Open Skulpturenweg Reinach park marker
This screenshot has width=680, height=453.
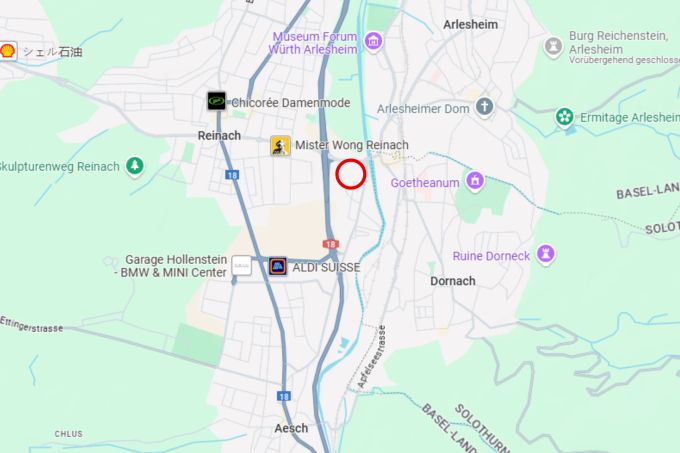[x=136, y=165]
